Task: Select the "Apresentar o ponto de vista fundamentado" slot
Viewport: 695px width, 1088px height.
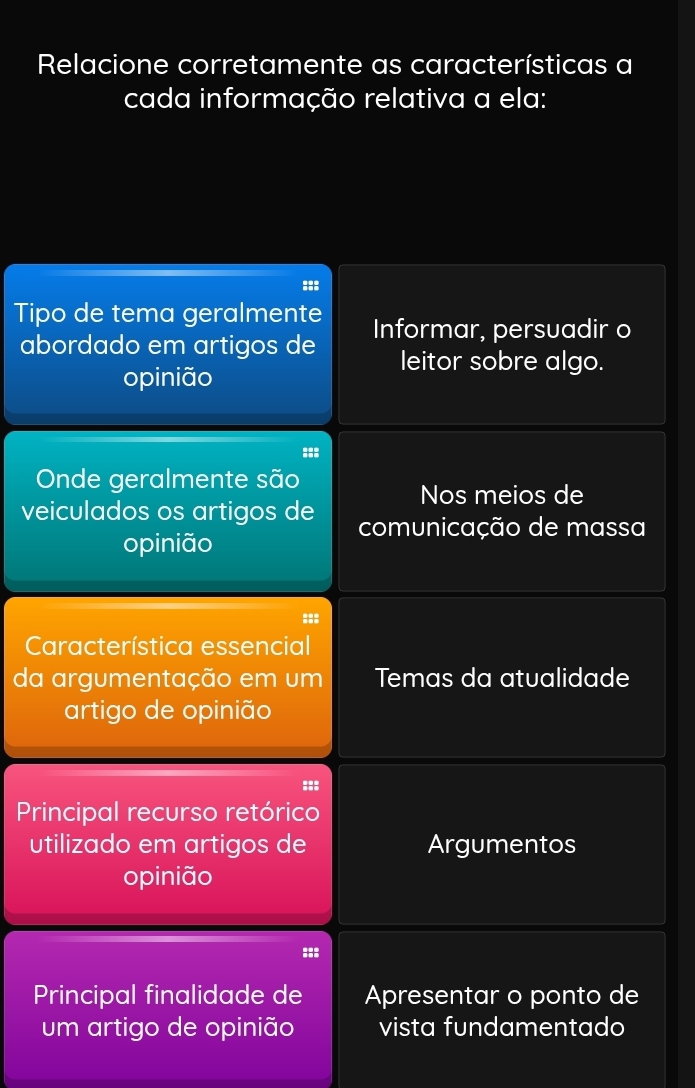Action: [502, 1011]
